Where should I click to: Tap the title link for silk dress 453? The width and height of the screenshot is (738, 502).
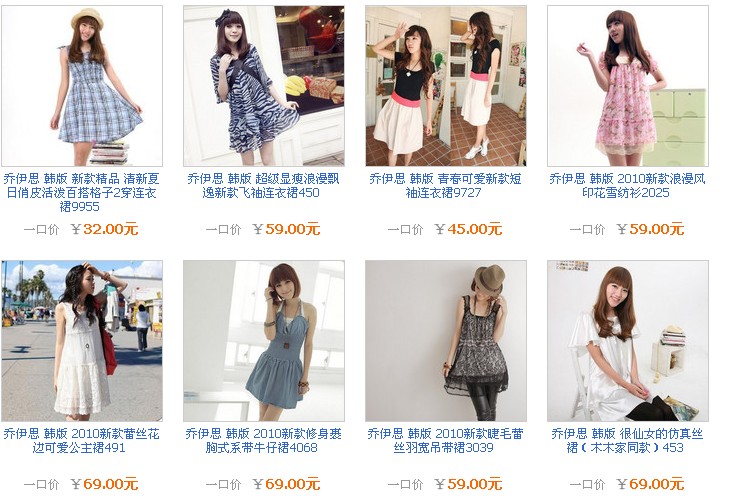[628, 441]
